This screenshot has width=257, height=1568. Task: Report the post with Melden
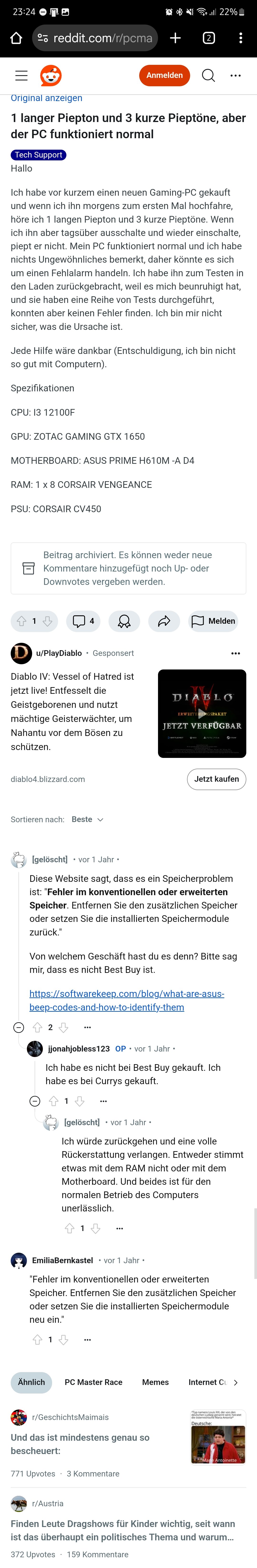pyautogui.click(x=213, y=621)
